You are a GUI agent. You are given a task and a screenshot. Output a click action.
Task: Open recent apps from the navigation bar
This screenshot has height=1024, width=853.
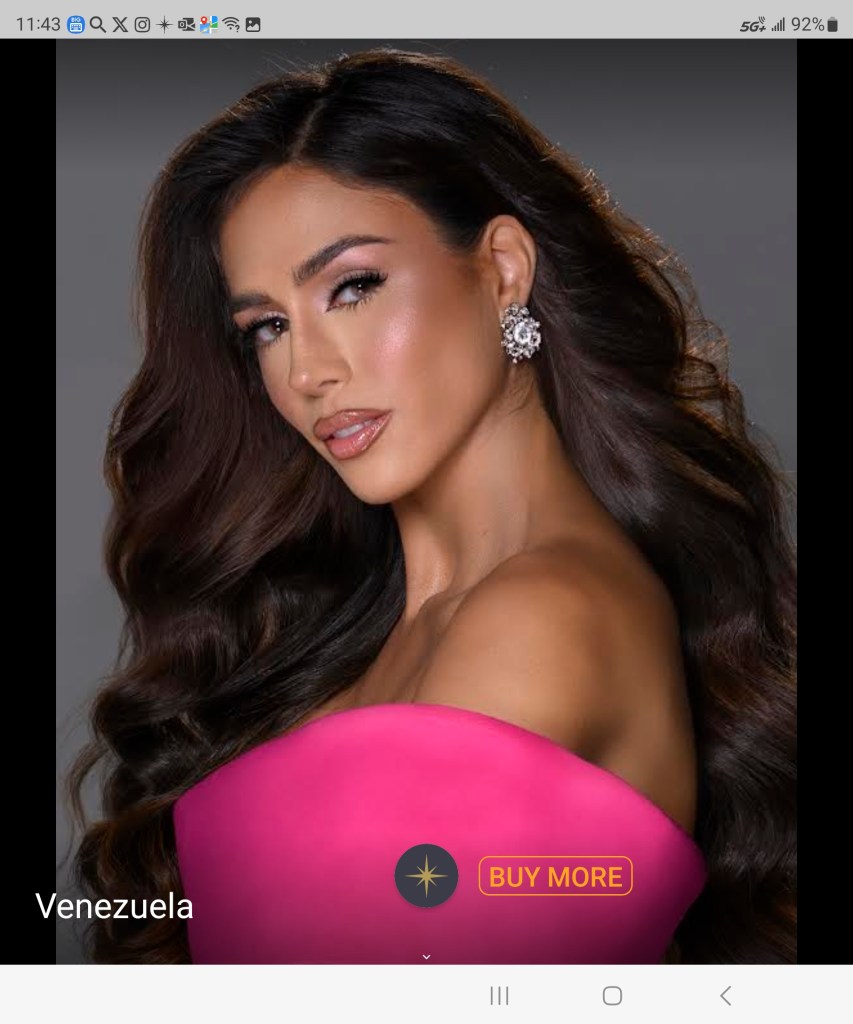tap(499, 995)
